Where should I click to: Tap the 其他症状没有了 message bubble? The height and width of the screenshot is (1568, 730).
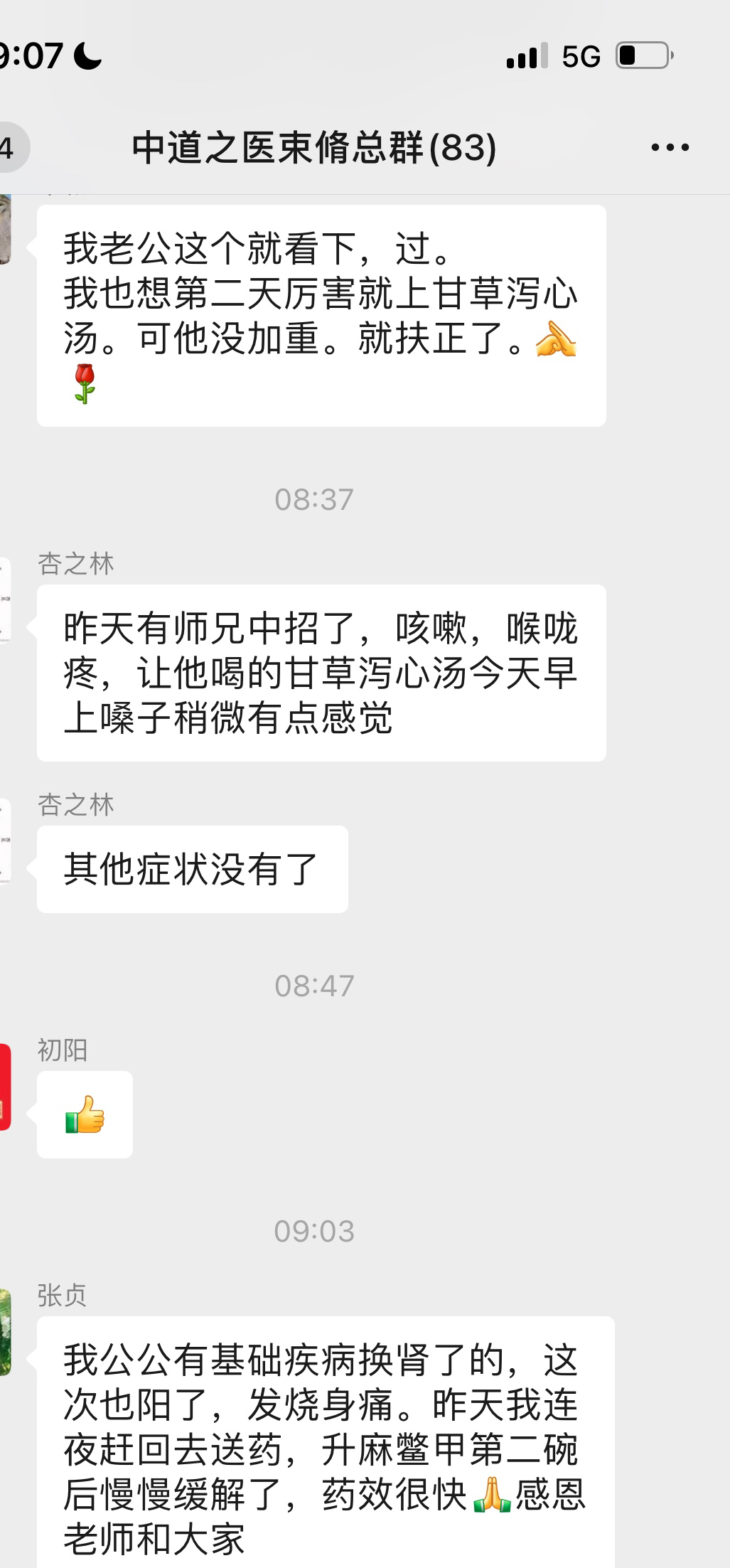192,868
